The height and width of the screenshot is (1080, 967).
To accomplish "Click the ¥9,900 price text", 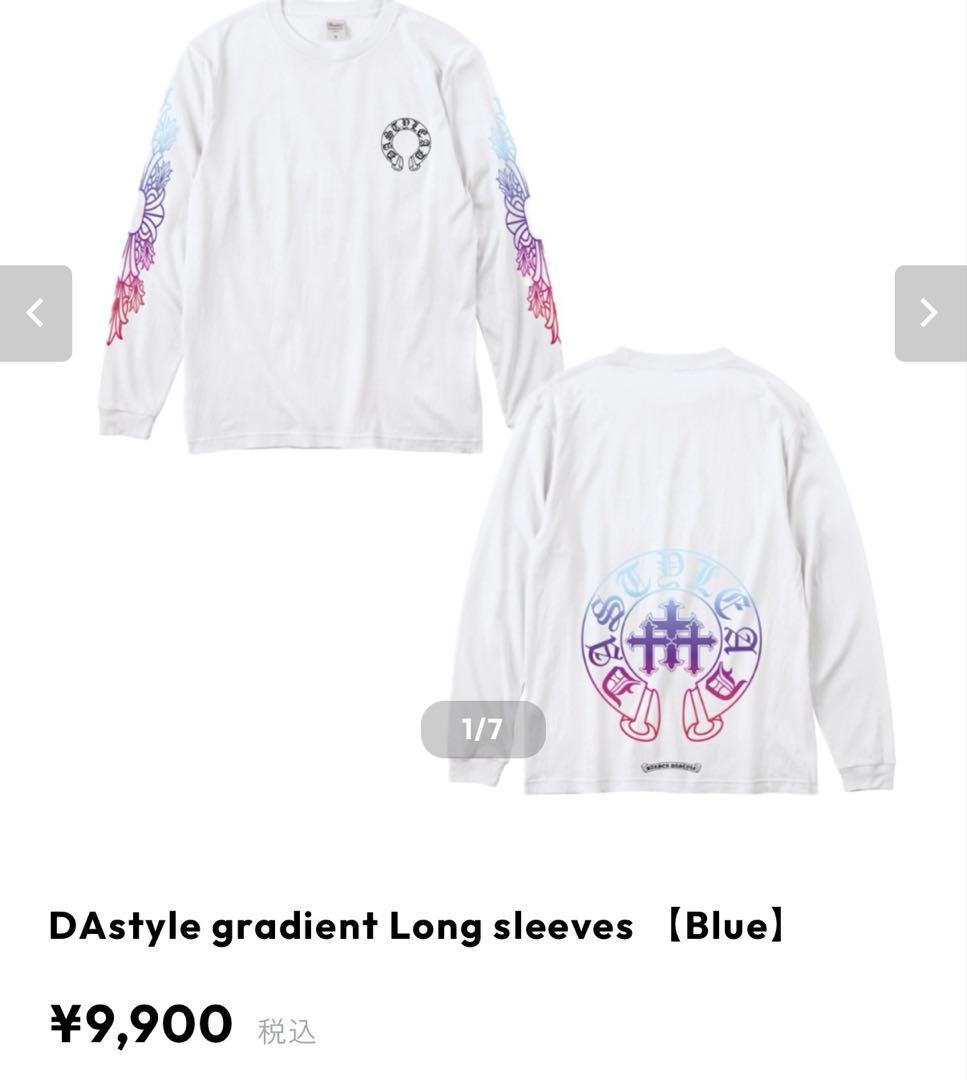I will (140, 1022).
